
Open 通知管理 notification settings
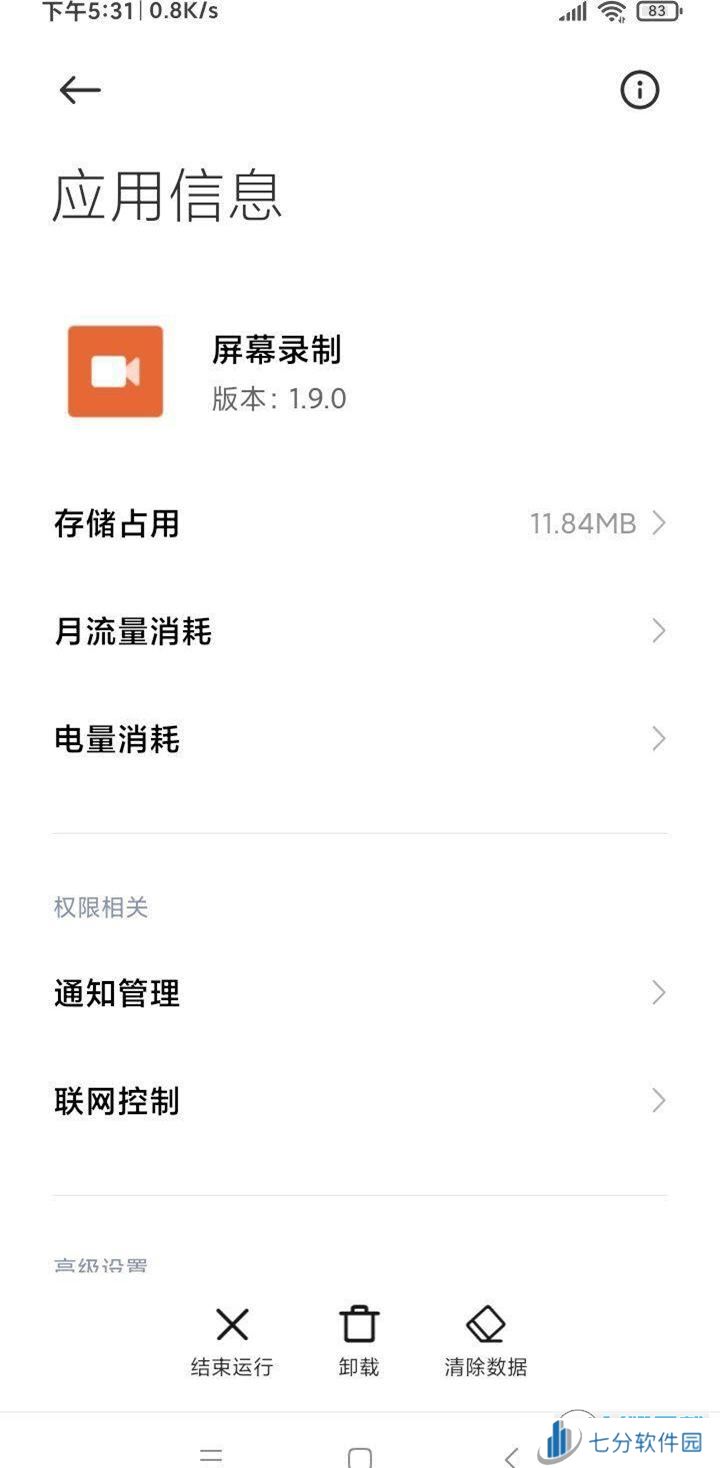[360, 993]
